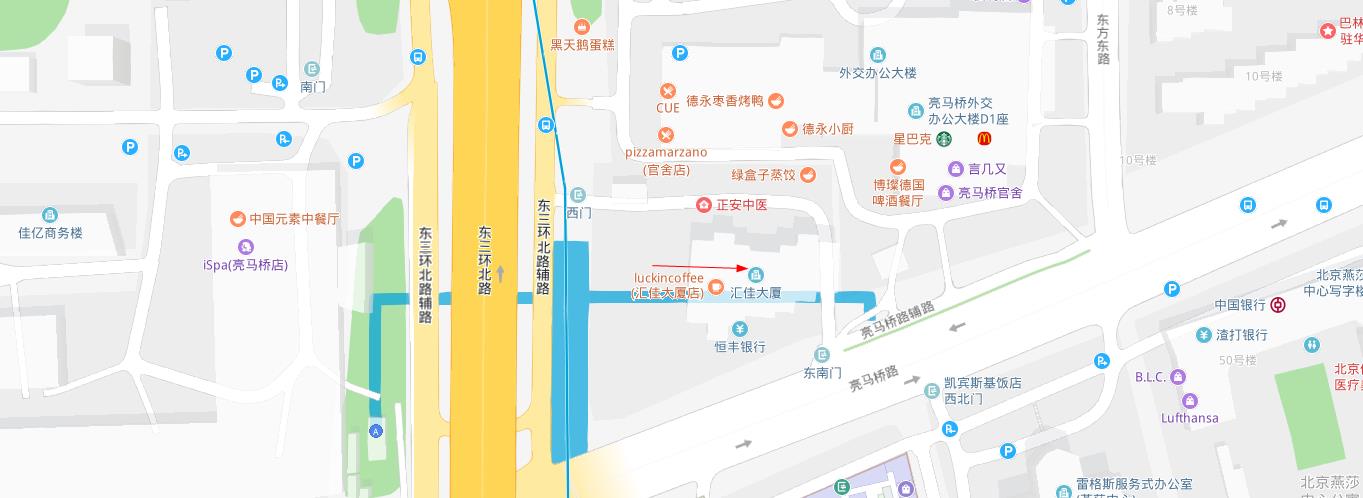1363x498 pixels.
Task: Tap the 中国银行 marker
Action: 1278,305
